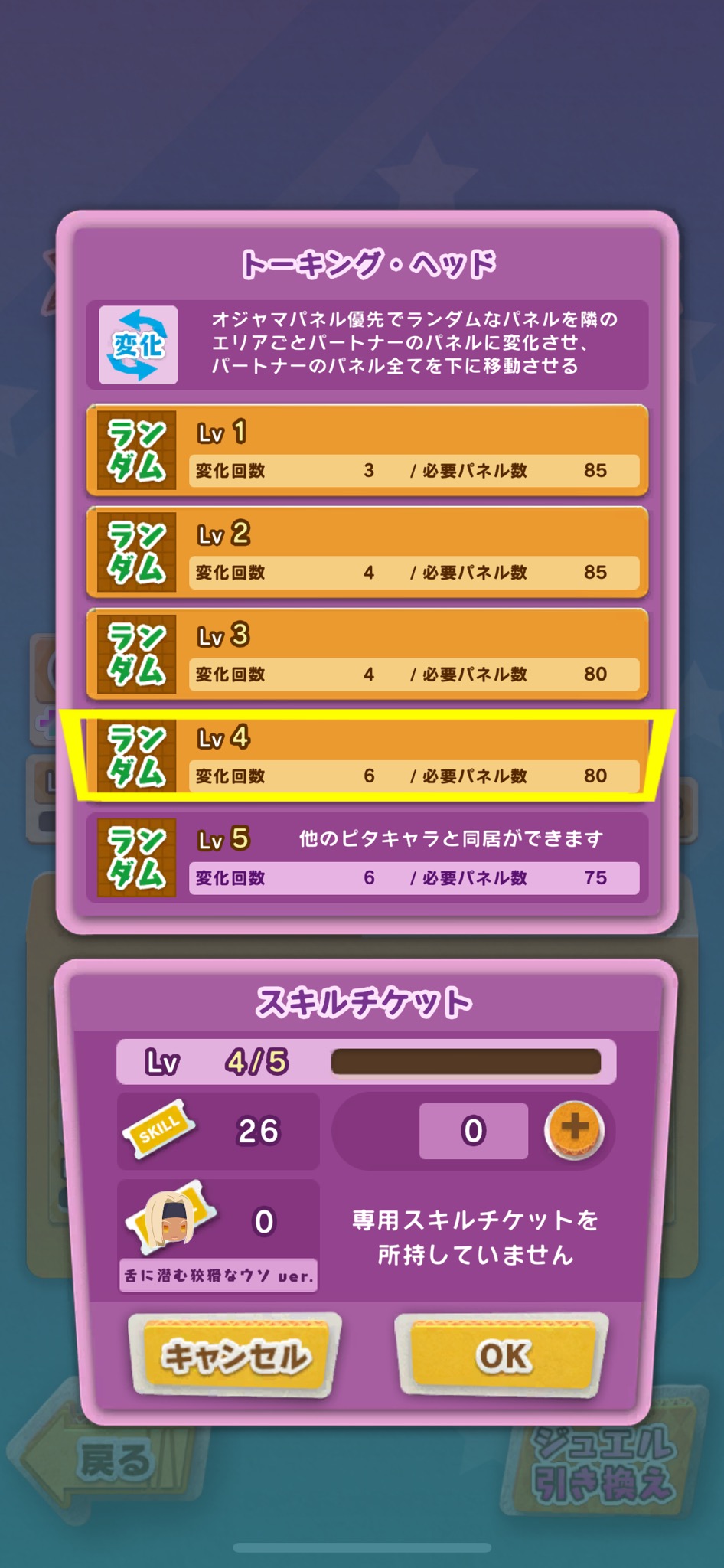Tap the キャンセル button to cancel

pyautogui.click(x=236, y=1356)
